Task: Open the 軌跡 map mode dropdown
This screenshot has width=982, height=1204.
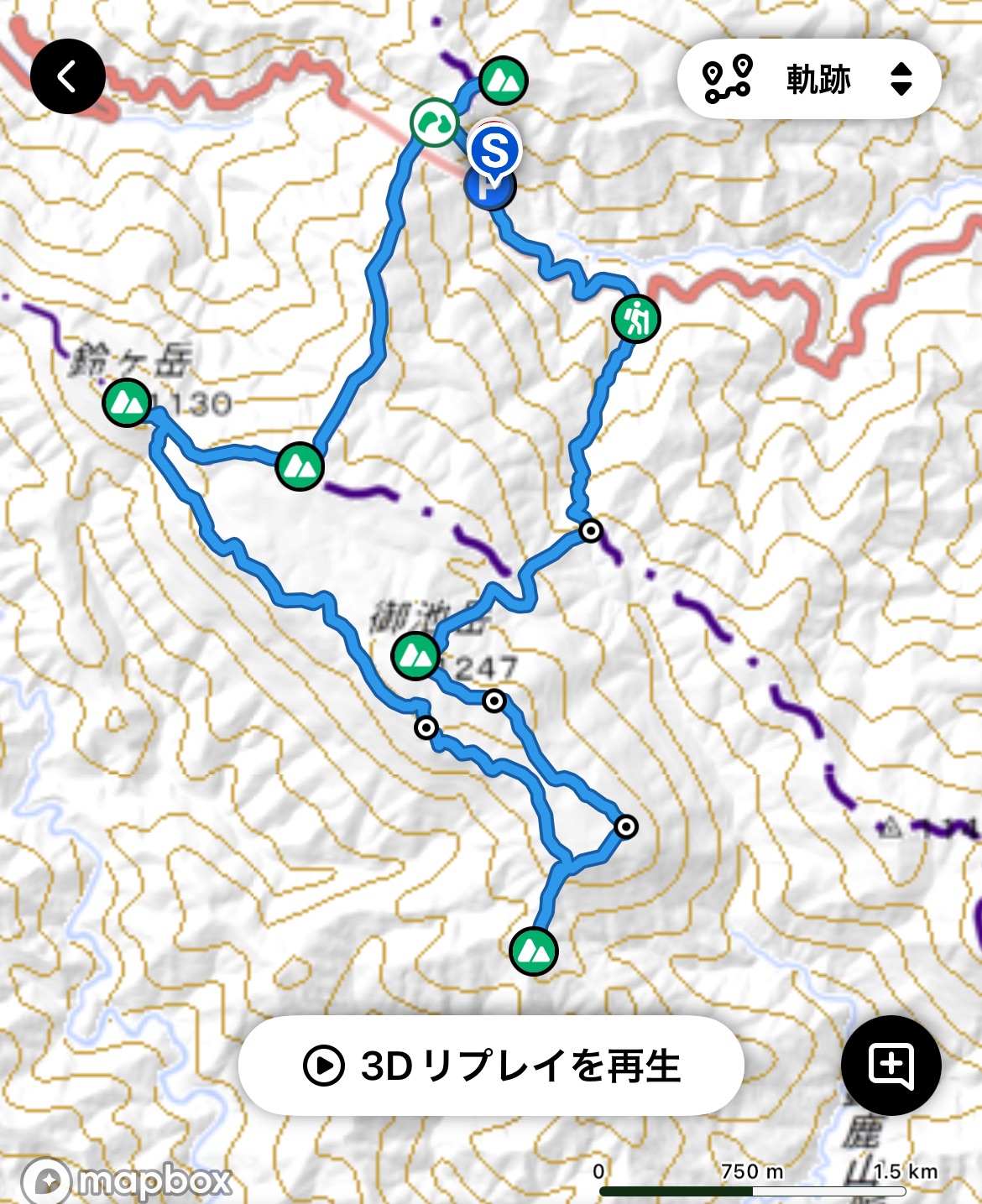Action: pyautogui.click(x=808, y=80)
